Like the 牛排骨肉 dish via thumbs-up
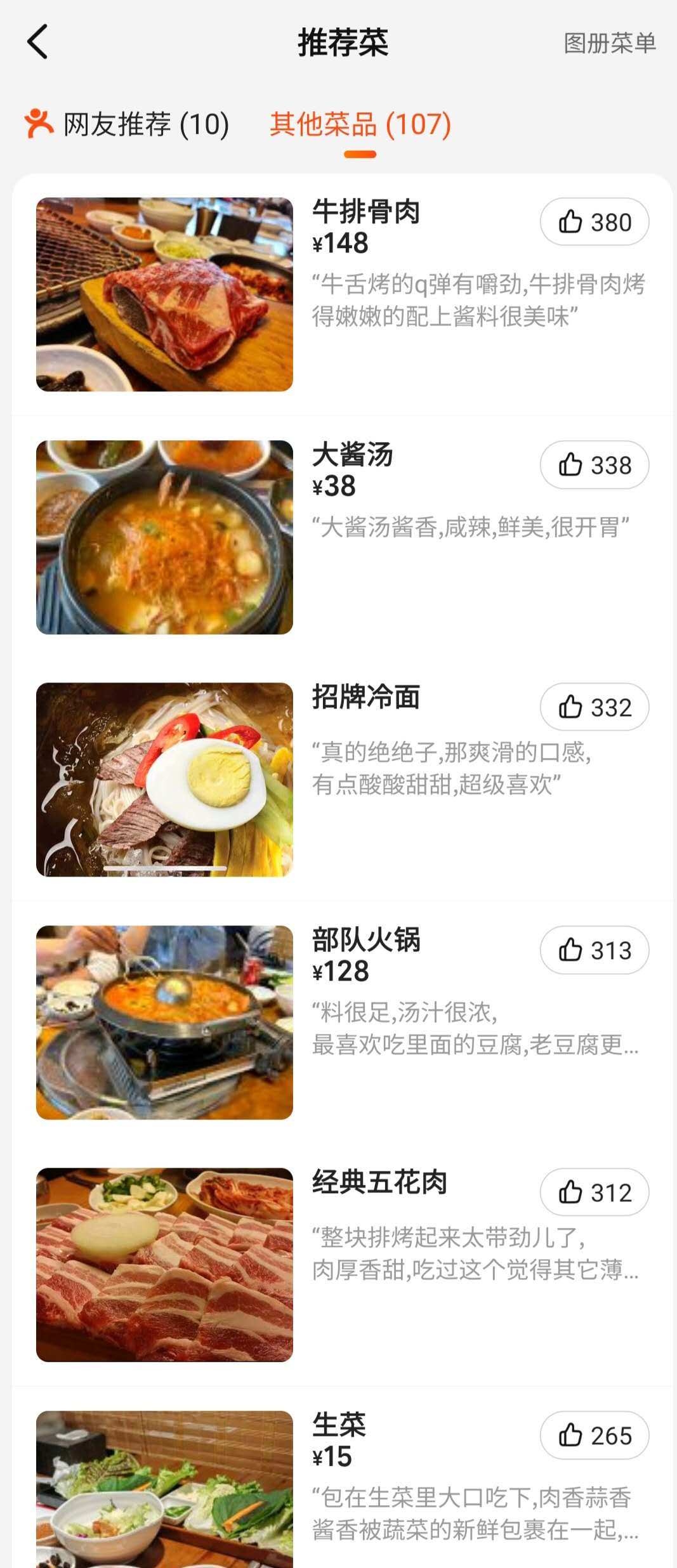This screenshot has height=1568, width=677. (x=593, y=222)
